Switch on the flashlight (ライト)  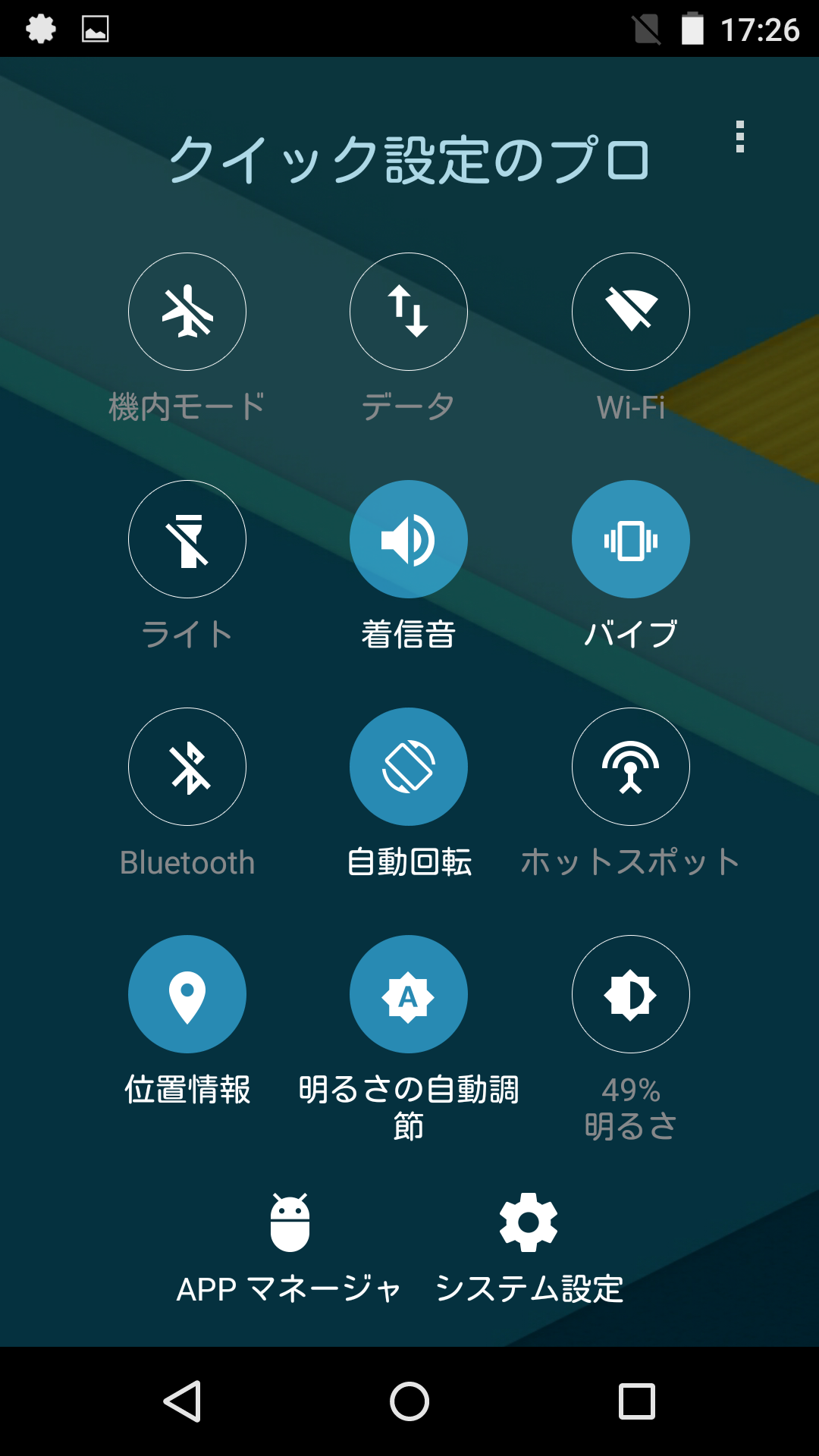(x=187, y=539)
